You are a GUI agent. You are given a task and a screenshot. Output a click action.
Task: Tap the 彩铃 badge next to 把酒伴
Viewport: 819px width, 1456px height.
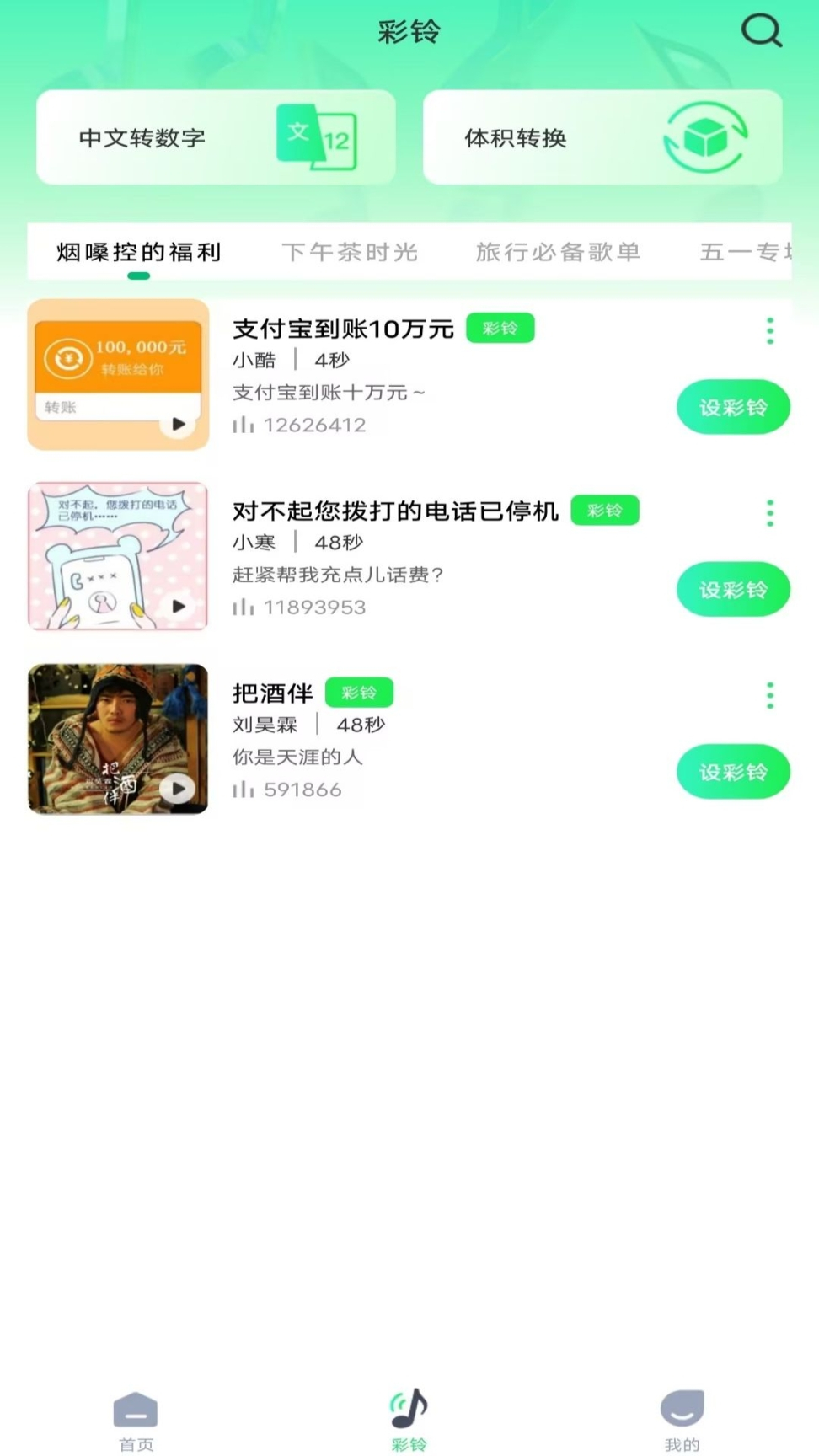pos(360,693)
